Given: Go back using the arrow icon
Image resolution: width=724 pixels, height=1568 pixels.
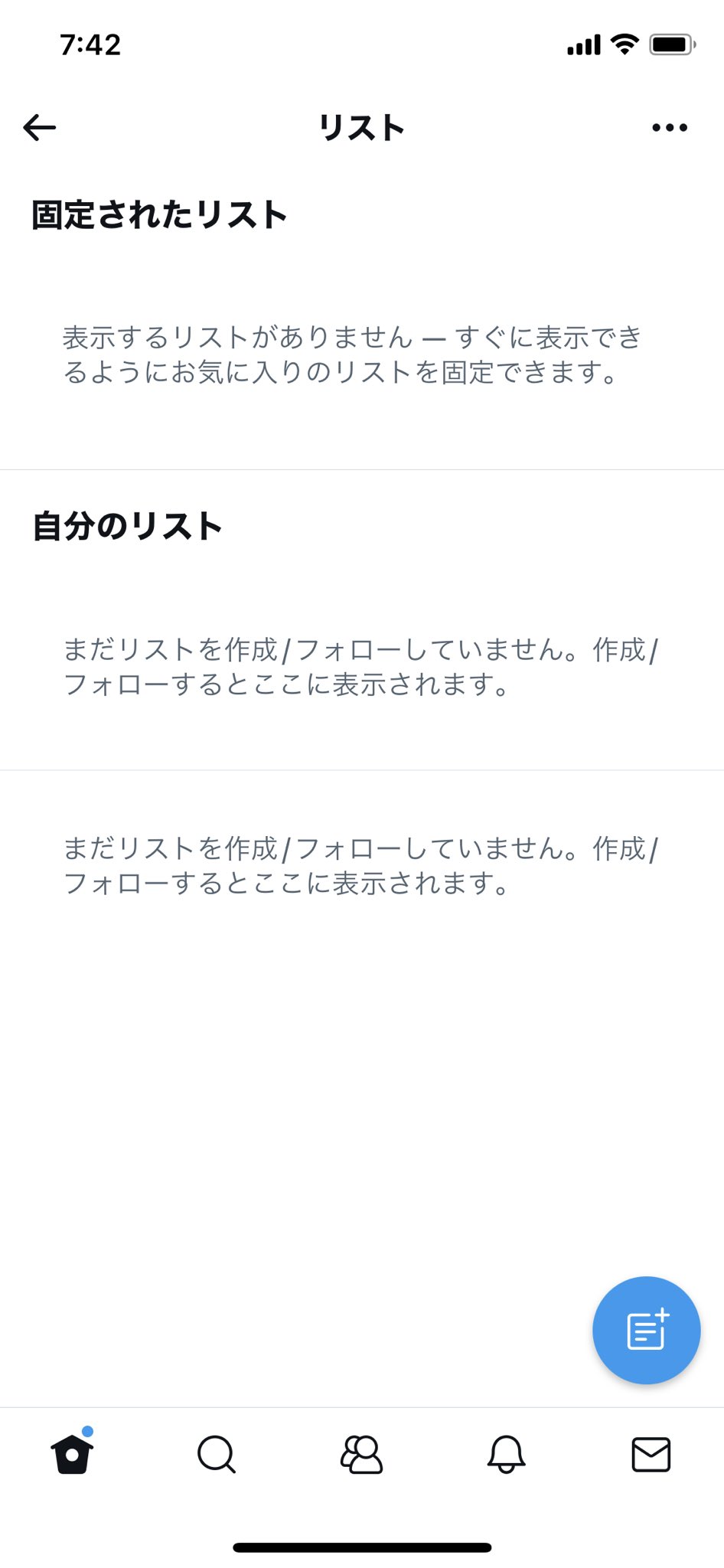Looking at the screenshot, I should 40,128.
